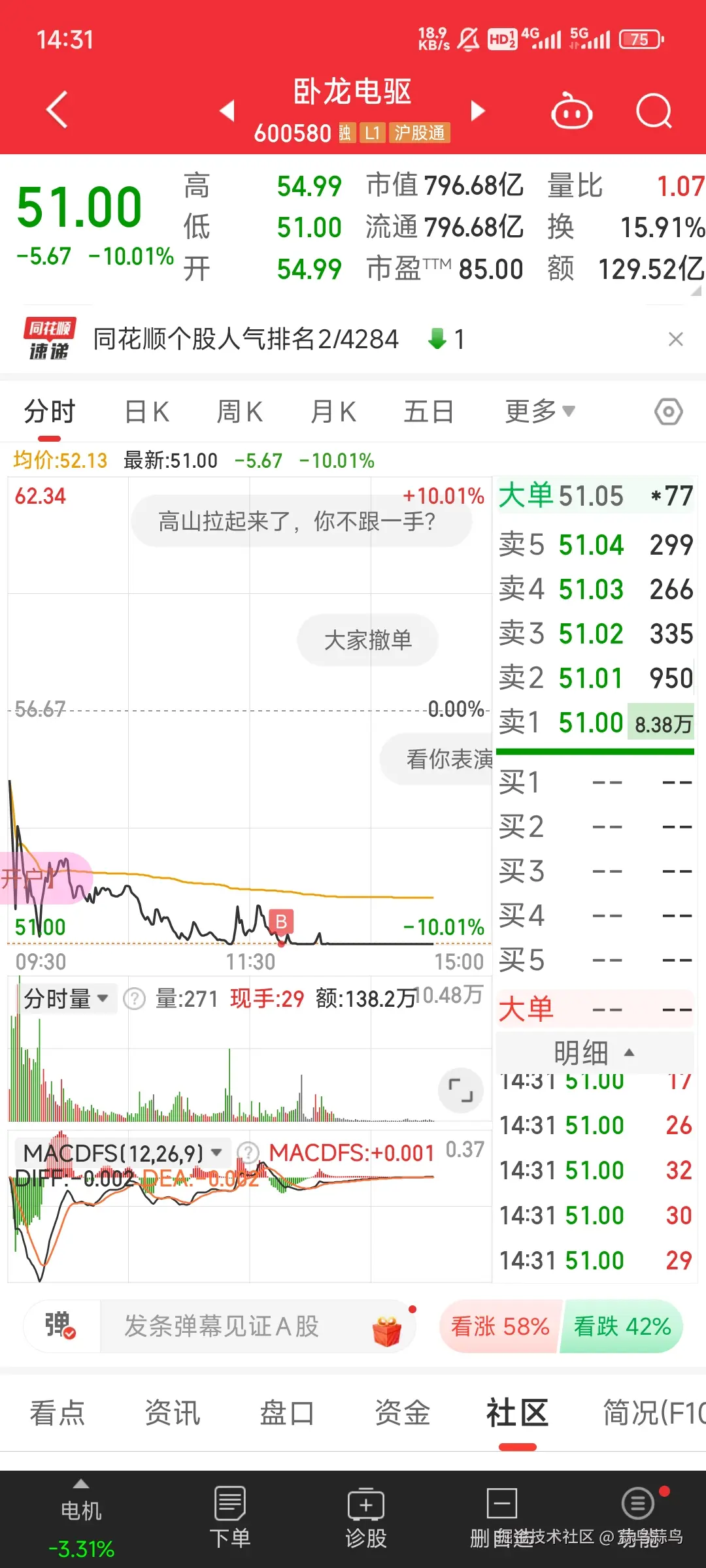Dismiss the popularity ranking banner
This screenshot has height=1568, width=706.
[676, 339]
